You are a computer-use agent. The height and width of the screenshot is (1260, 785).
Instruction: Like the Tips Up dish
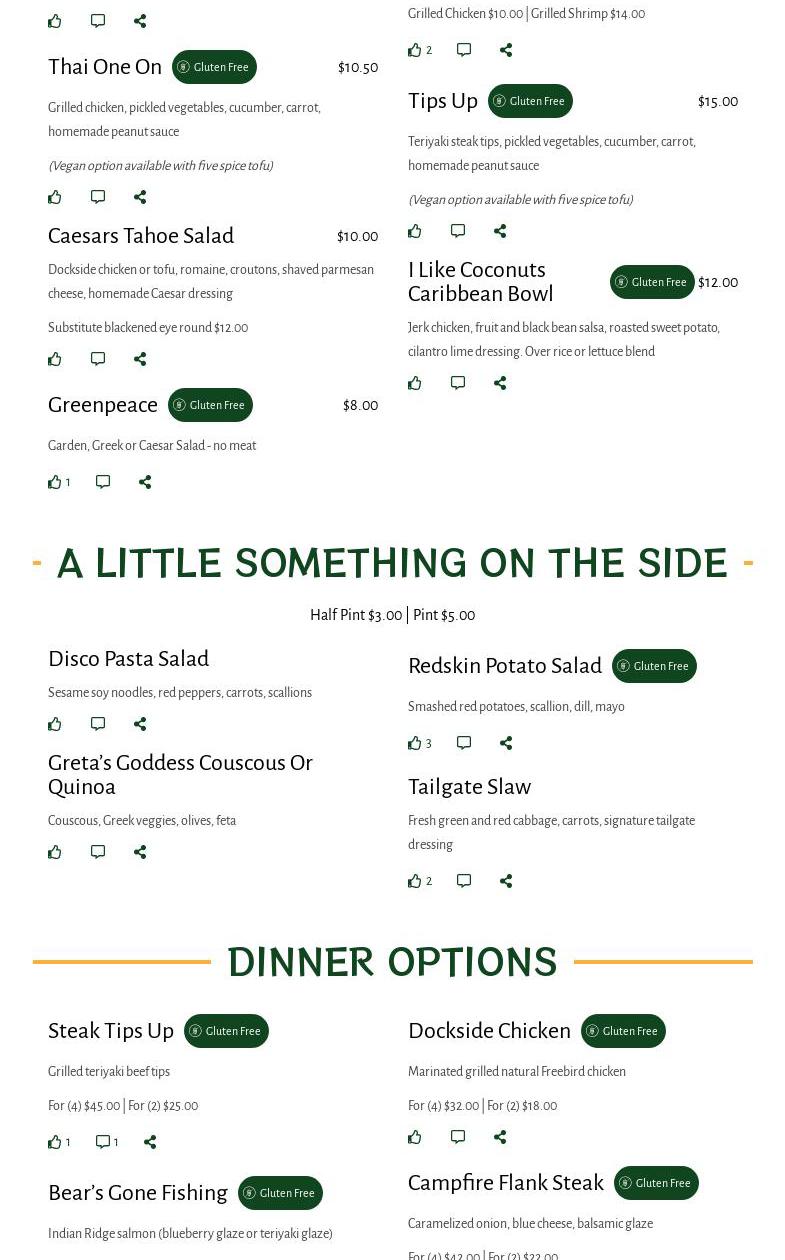(x=414, y=231)
